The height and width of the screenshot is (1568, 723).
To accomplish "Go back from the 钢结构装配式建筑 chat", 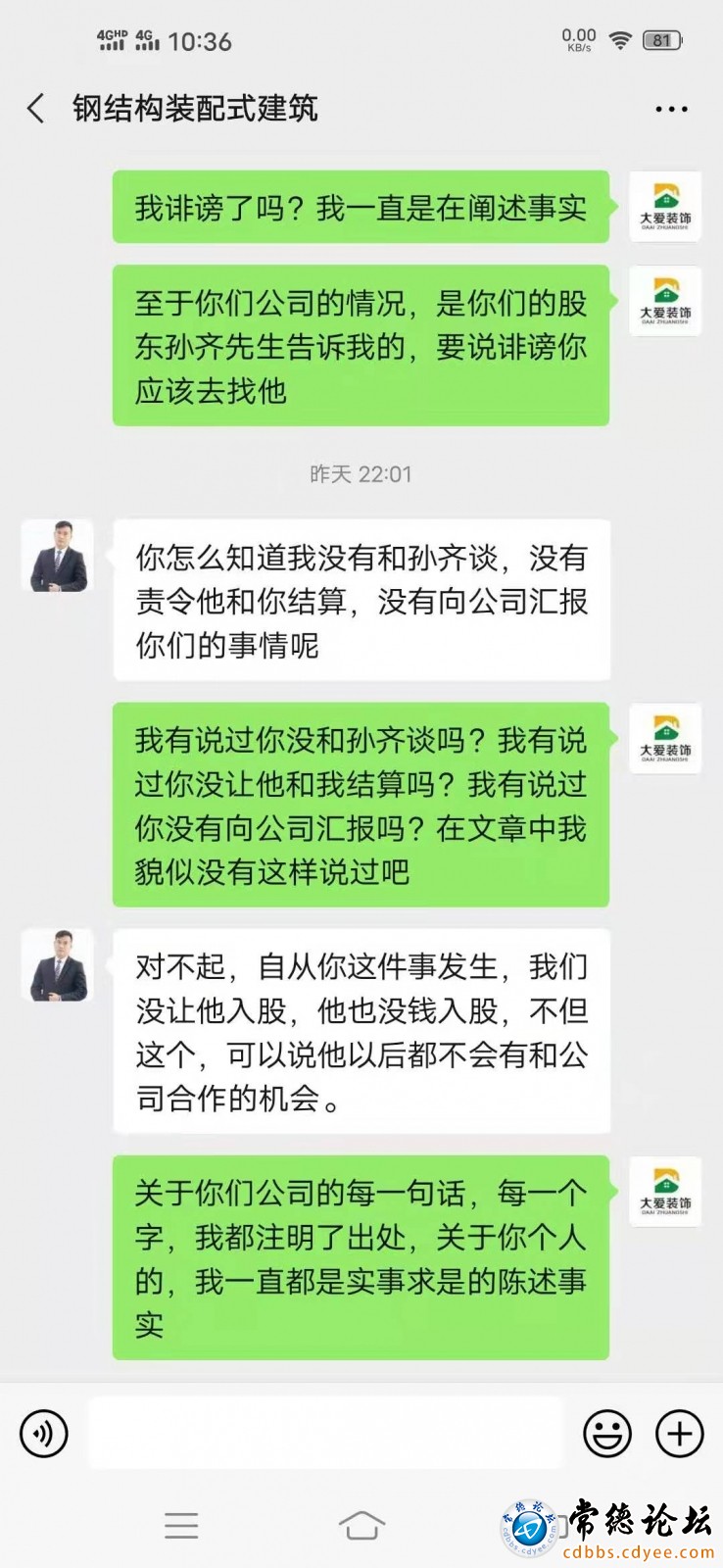I will coord(36,108).
